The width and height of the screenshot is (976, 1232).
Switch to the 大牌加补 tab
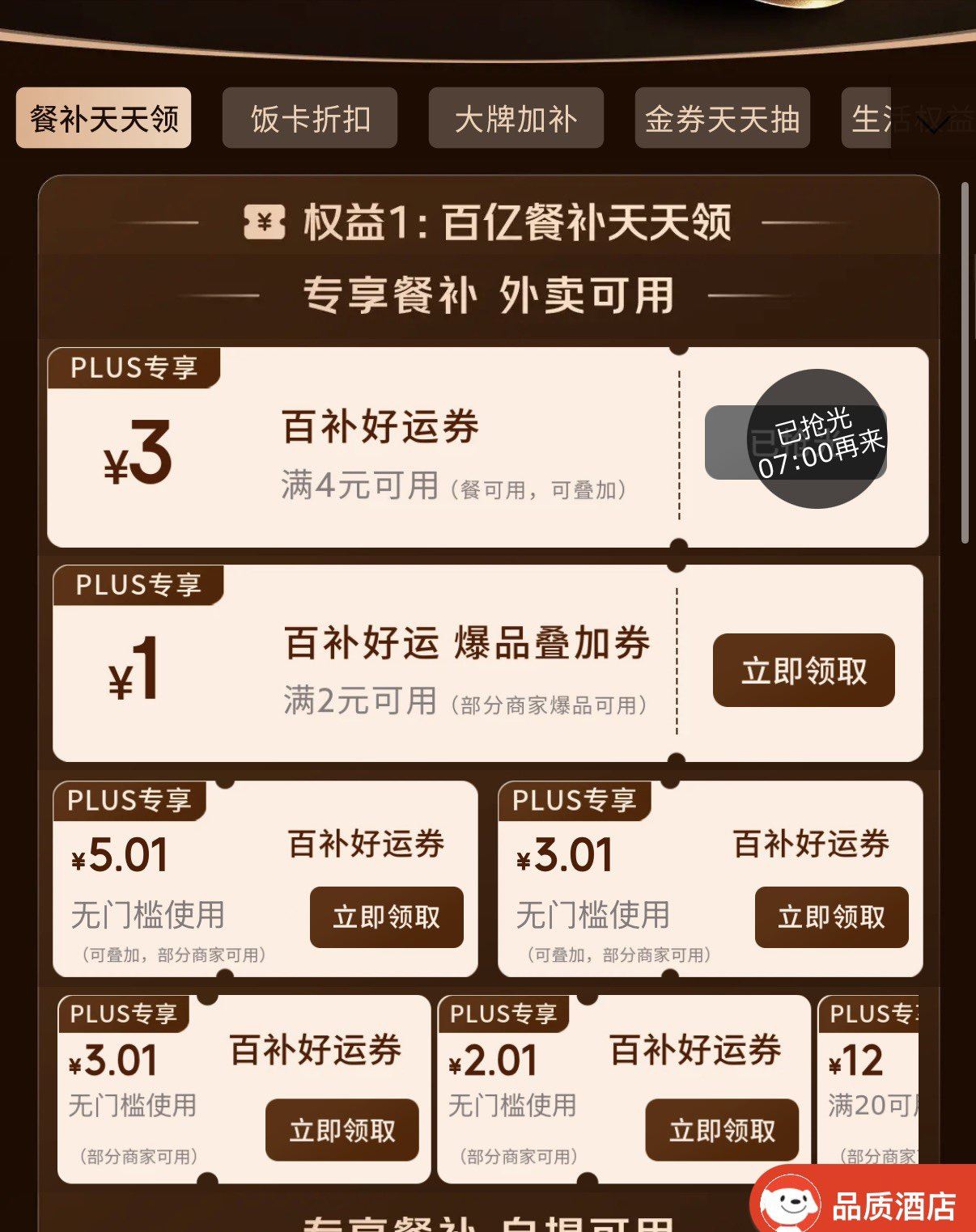click(x=516, y=119)
